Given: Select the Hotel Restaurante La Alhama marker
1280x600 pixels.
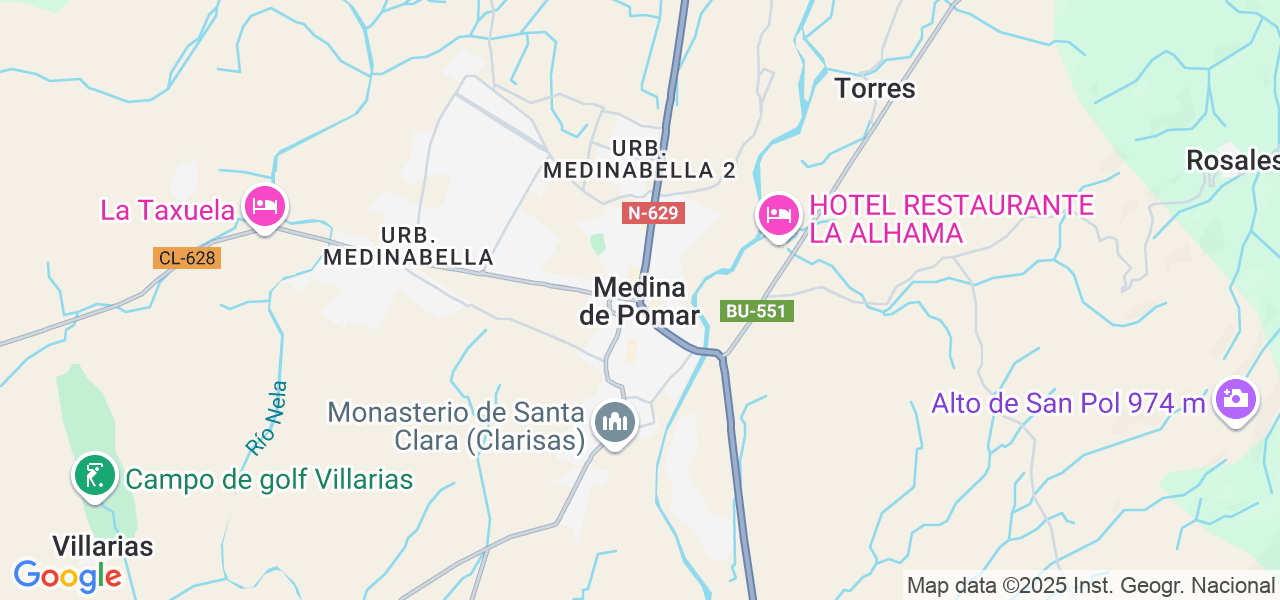Looking at the screenshot, I should (778, 215).
